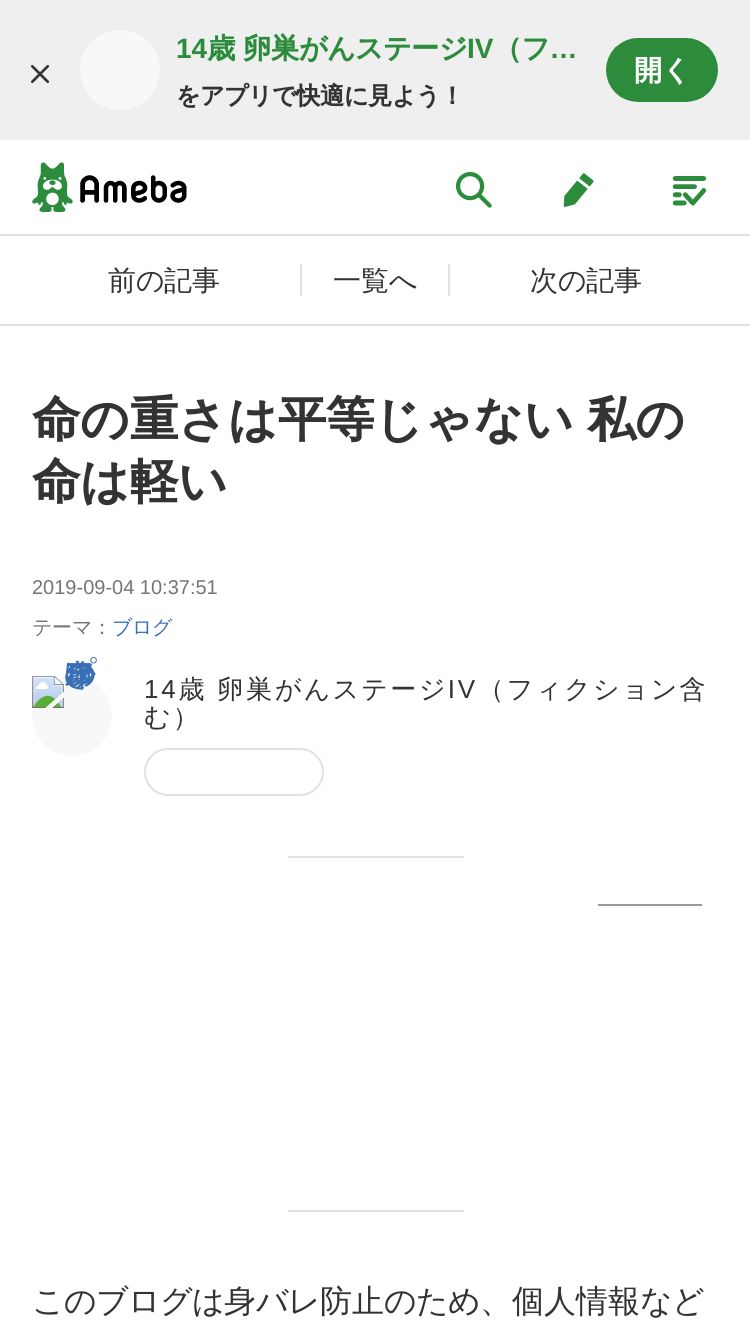
Task: Open blog profile 14歳 卵巣がんステージIV
Action: click(425, 702)
